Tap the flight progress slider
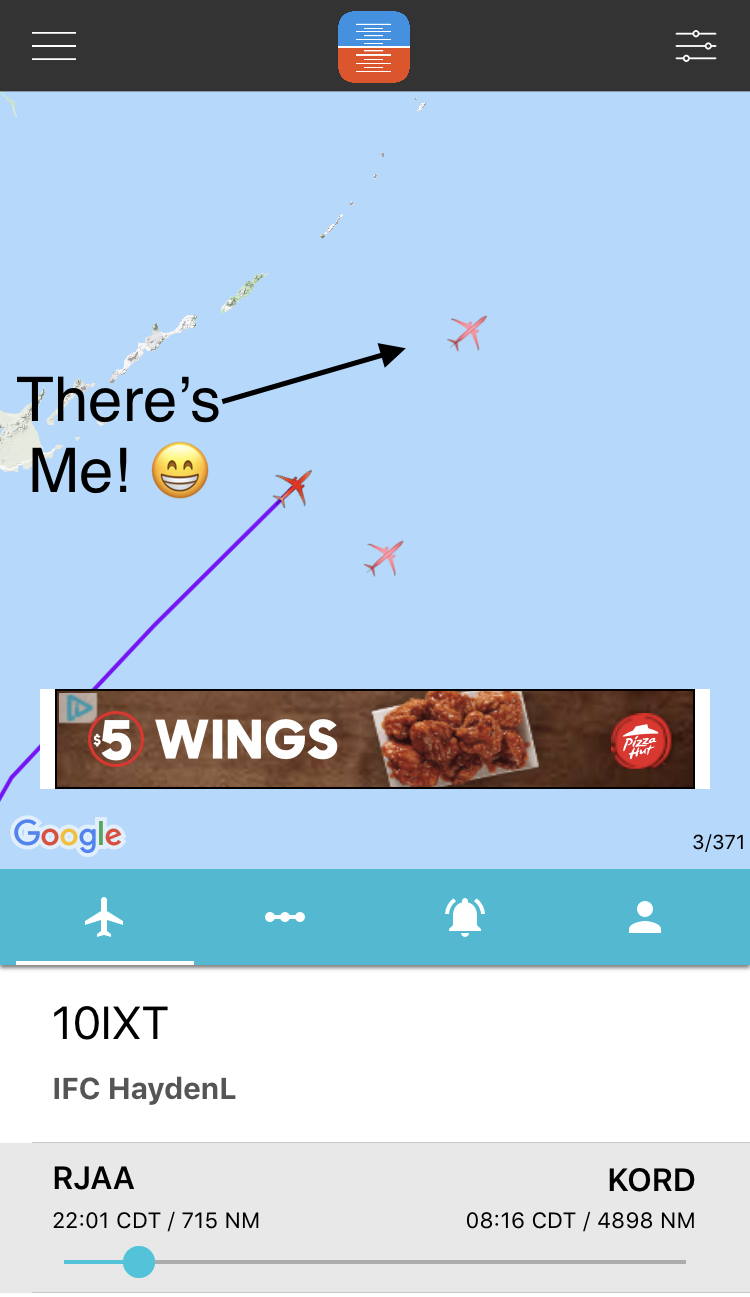The height and width of the screenshot is (1297, 750). tap(139, 1262)
